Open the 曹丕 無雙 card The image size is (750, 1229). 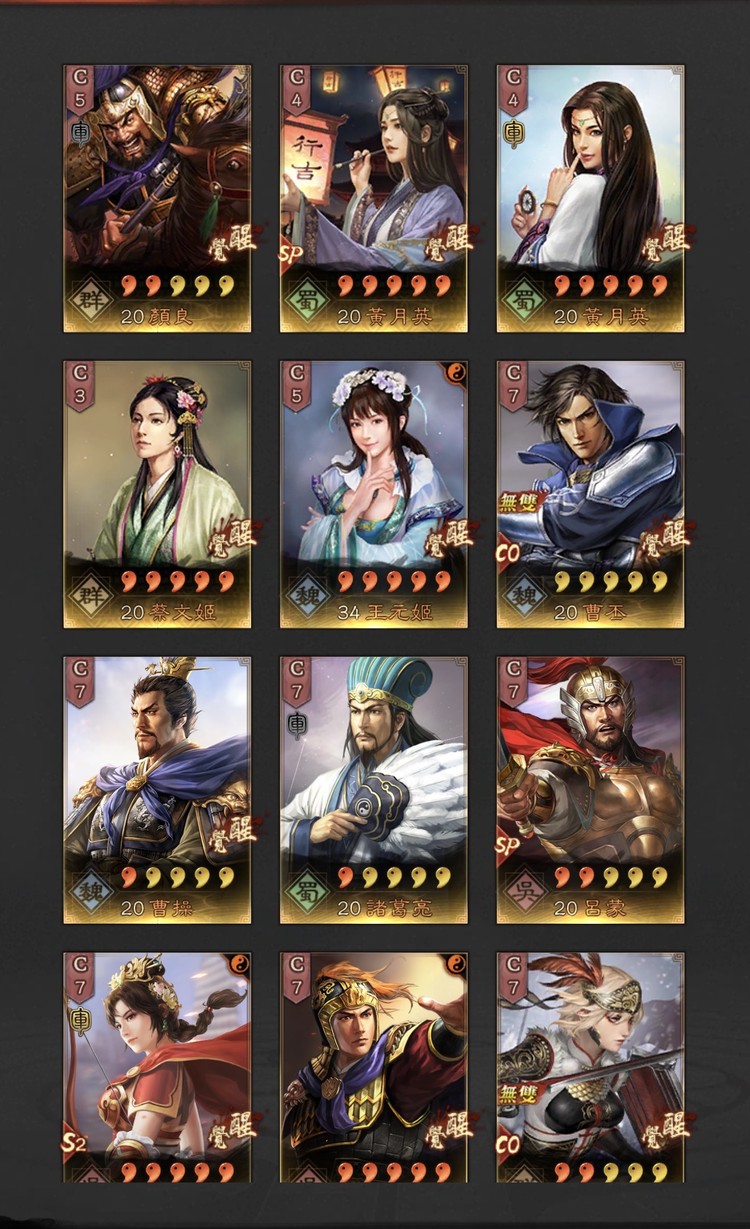(x=590, y=494)
